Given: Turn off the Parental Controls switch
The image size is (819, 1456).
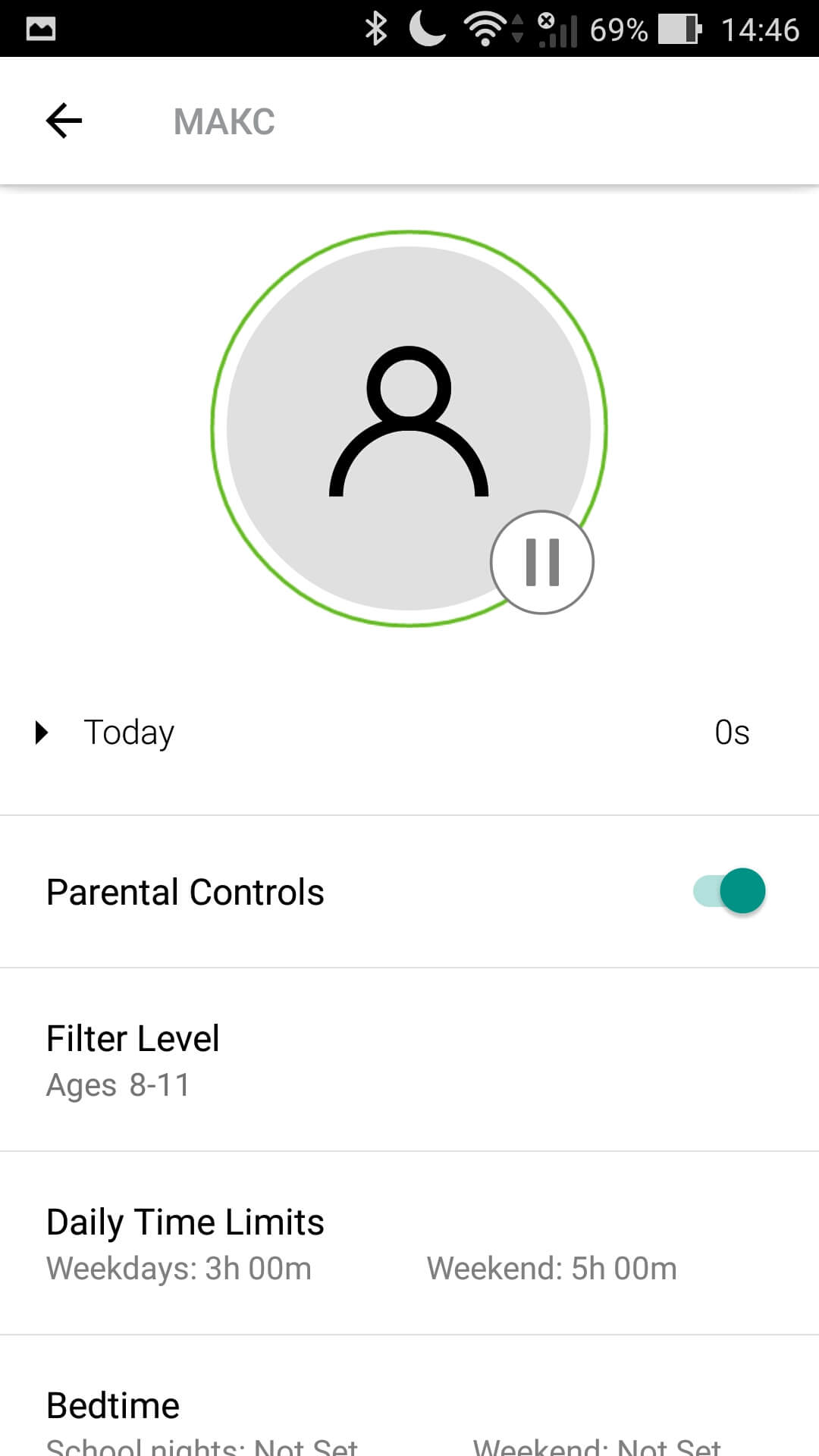Looking at the screenshot, I should point(729,891).
